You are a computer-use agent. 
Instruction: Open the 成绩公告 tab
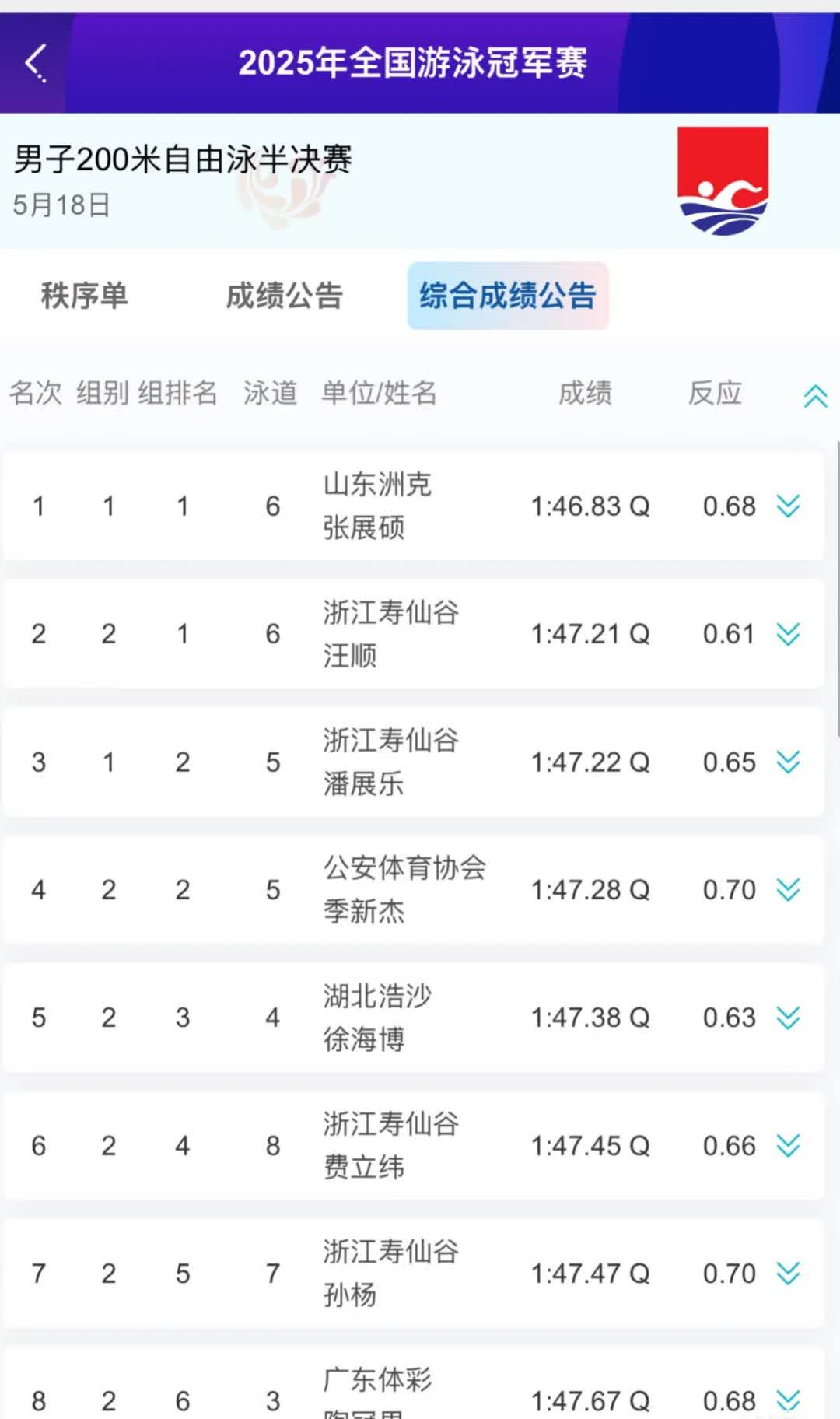(285, 296)
